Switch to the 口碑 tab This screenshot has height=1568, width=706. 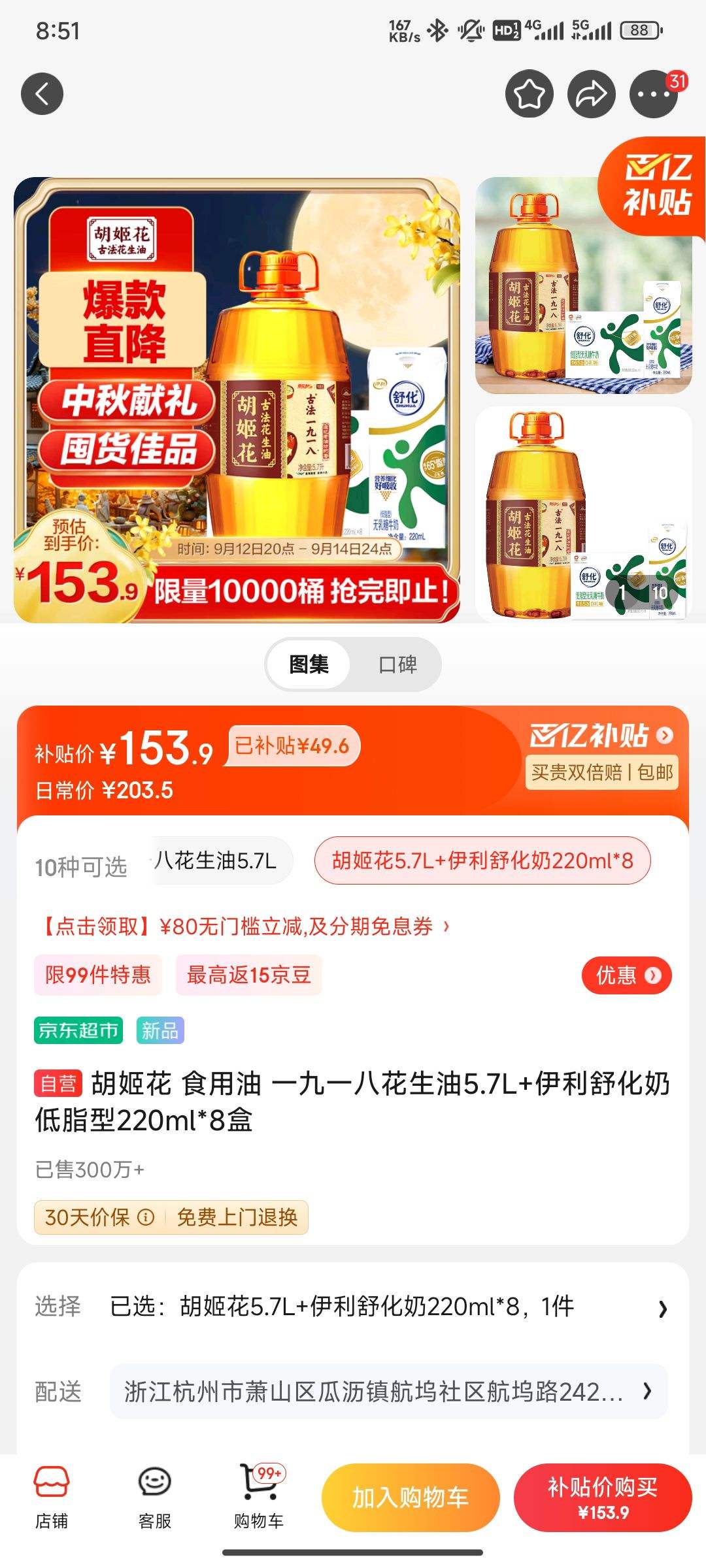pos(399,664)
